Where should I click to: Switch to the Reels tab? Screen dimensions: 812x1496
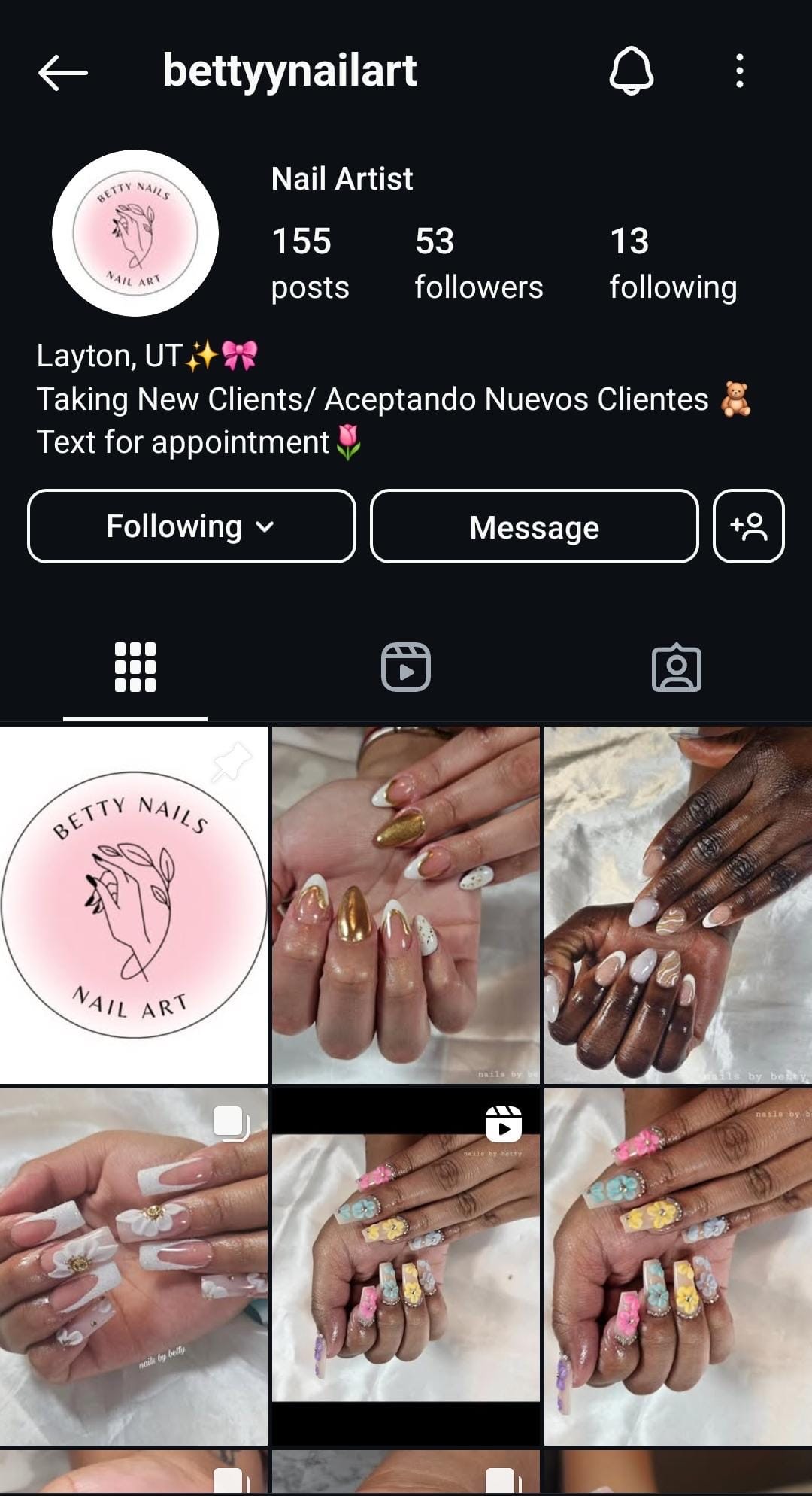(406, 667)
